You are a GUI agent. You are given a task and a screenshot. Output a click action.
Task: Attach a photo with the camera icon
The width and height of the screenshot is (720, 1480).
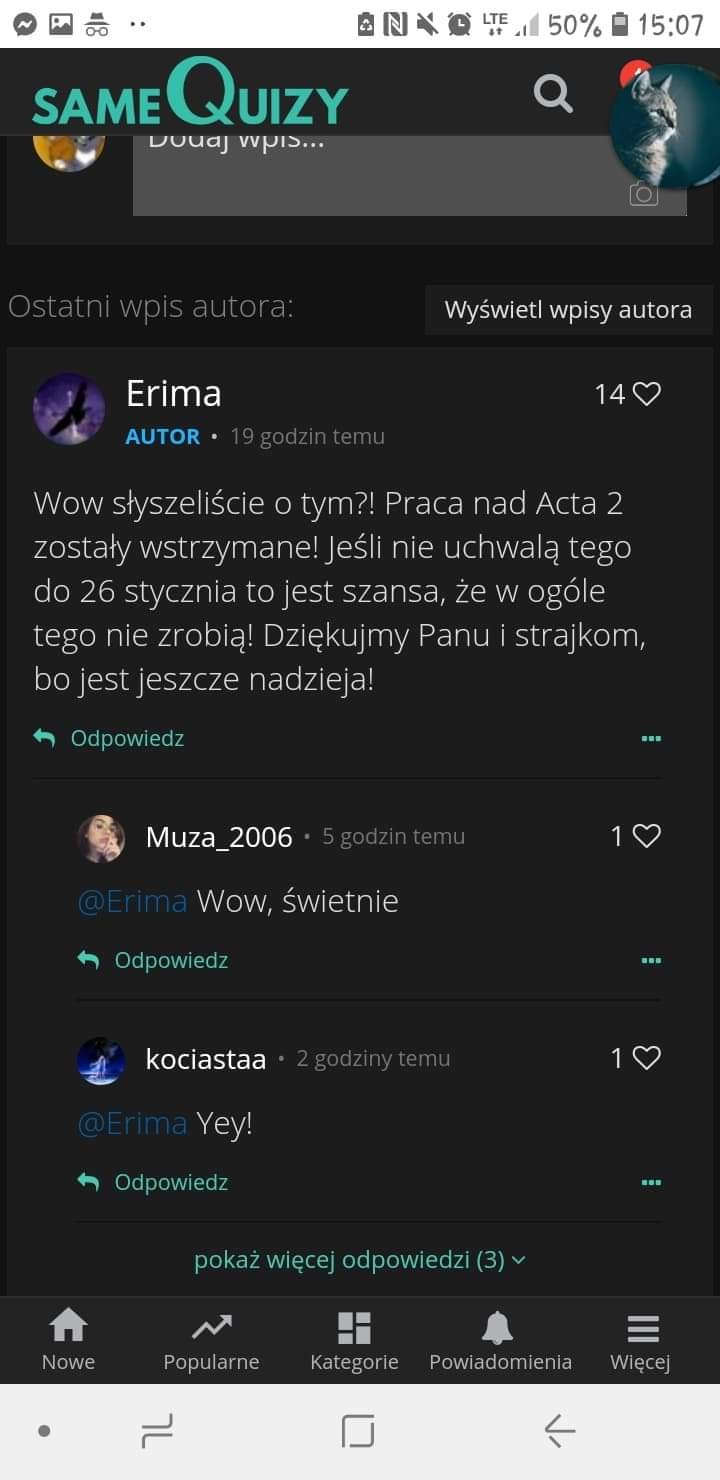click(x=644, y=193)
